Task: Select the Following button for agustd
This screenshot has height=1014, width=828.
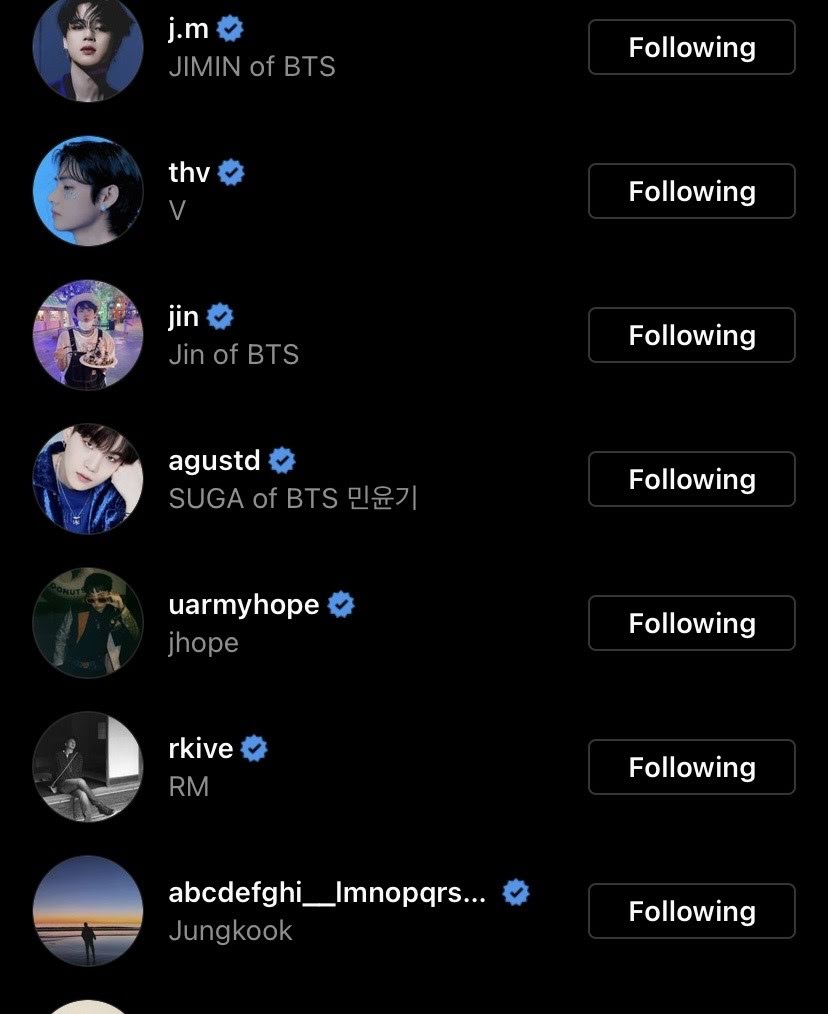Action: [x=691, y=479]
